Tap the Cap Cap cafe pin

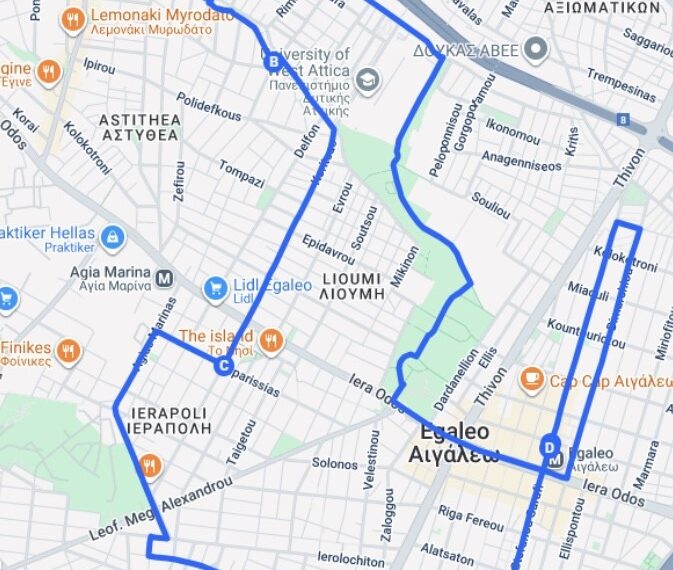pyautogui.click(x=531, y=380)
